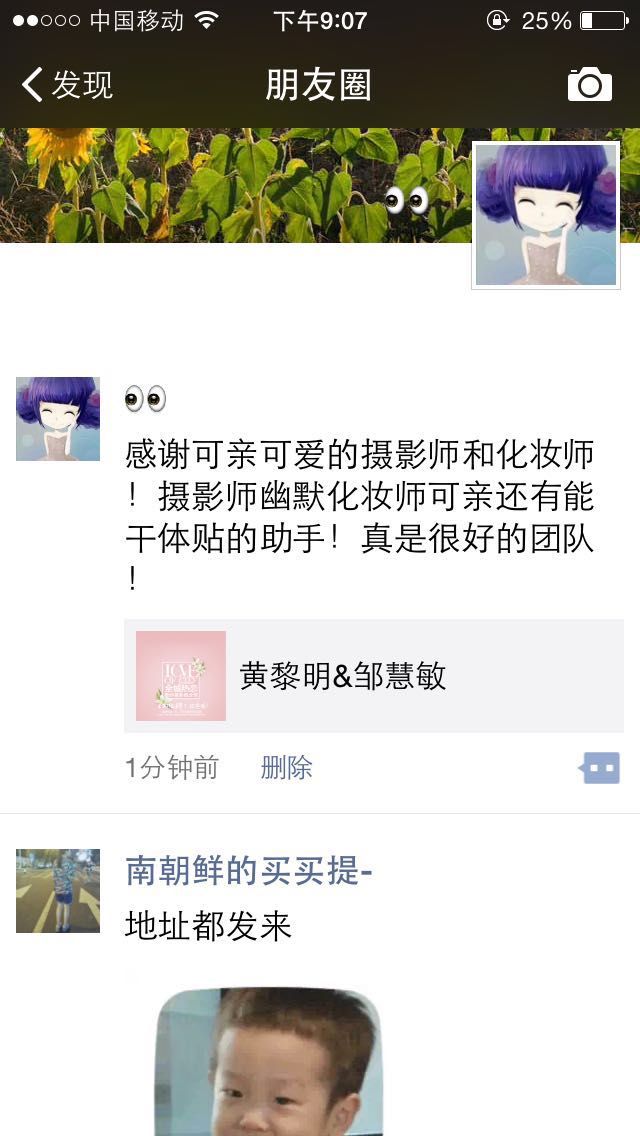Screen dimensions: 640x1136
Task: Open the camera to post a moment
Action: (x=589, y=85)
